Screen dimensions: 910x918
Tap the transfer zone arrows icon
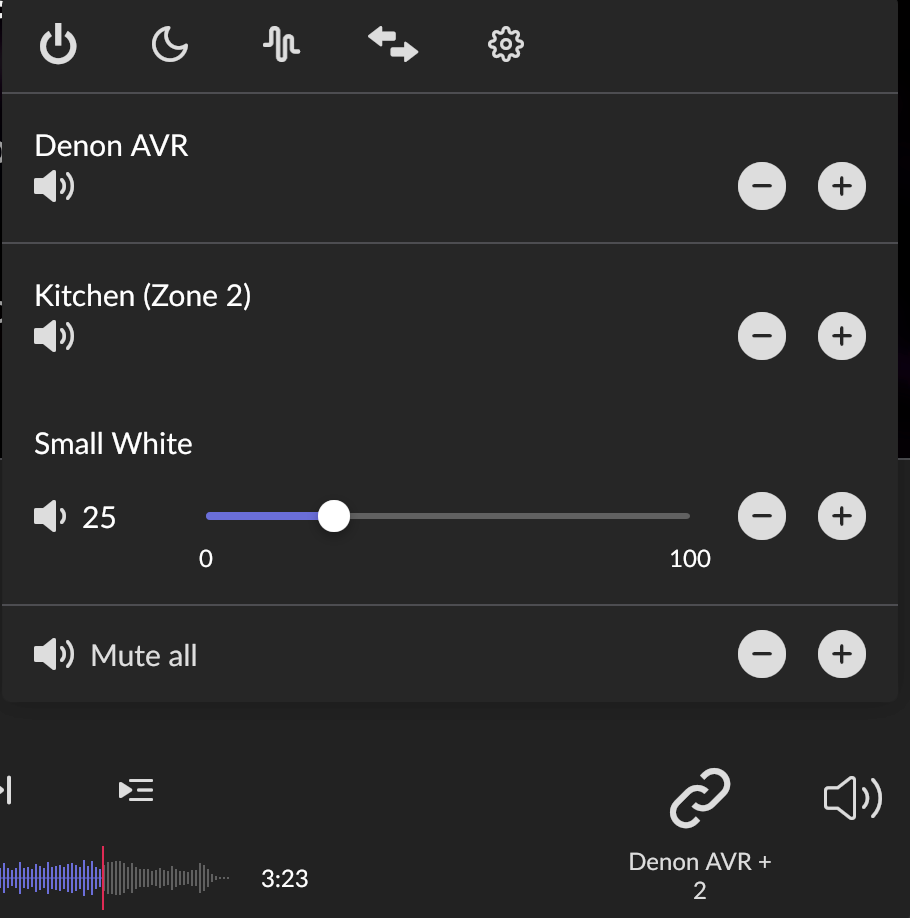tap(392, 44)
